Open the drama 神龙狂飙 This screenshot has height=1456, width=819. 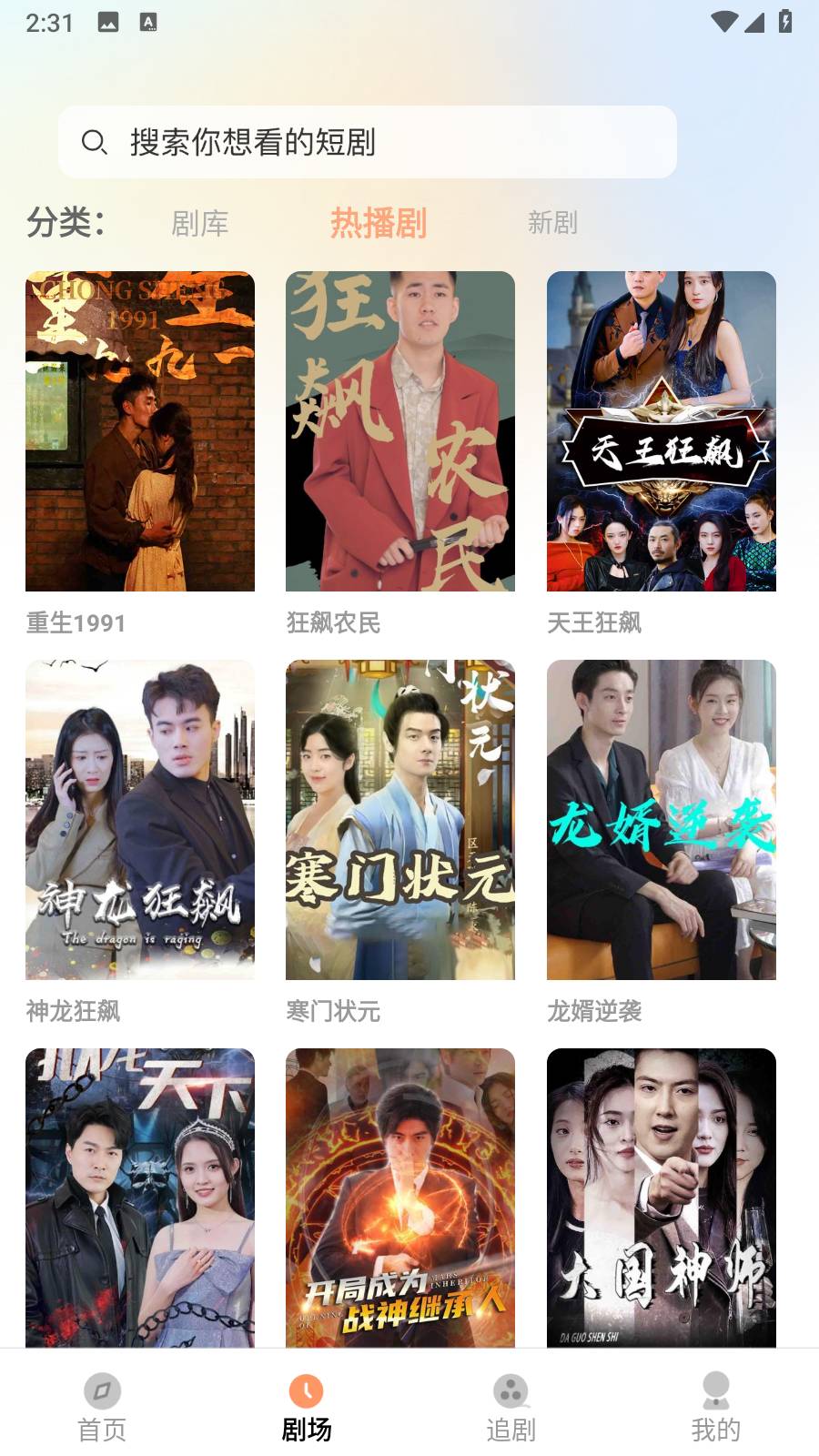[140, 820]
